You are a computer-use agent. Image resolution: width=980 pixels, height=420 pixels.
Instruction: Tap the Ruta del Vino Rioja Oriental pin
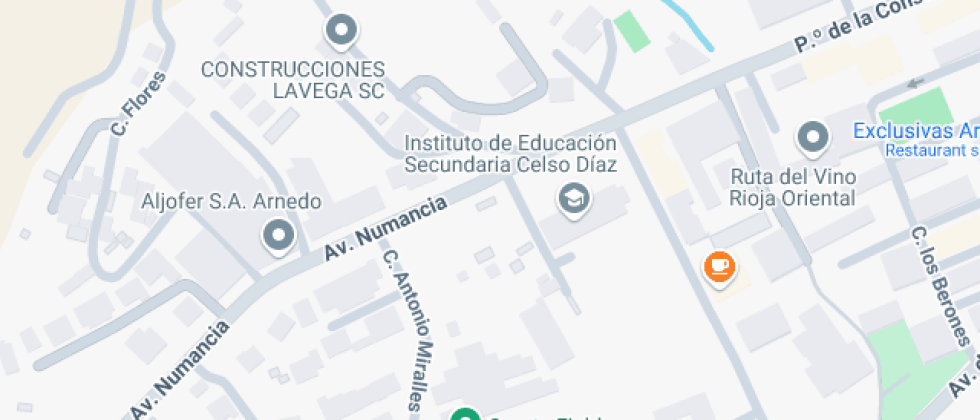[812, 138]
